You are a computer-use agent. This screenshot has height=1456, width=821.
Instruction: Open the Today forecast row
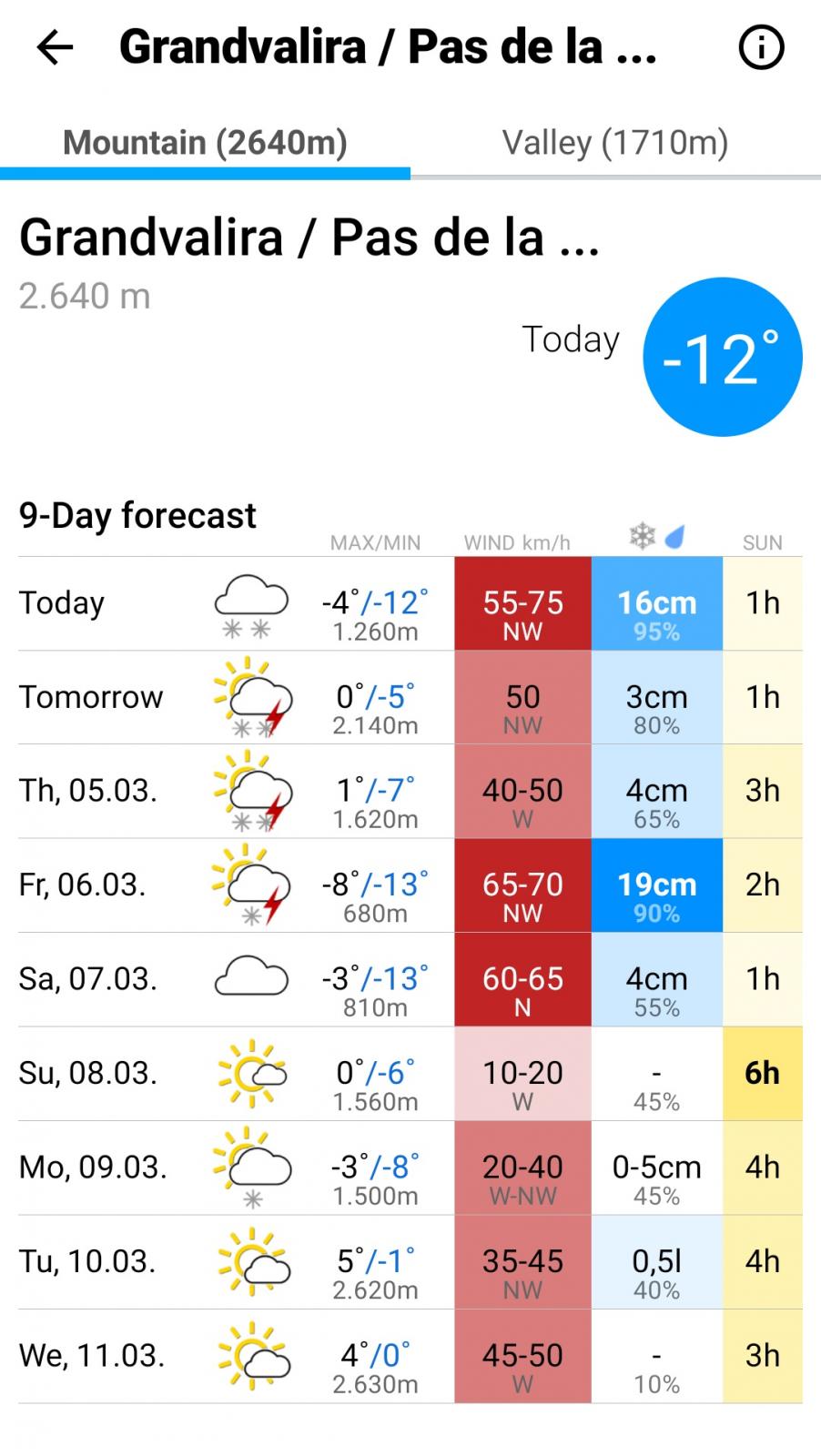410,603
